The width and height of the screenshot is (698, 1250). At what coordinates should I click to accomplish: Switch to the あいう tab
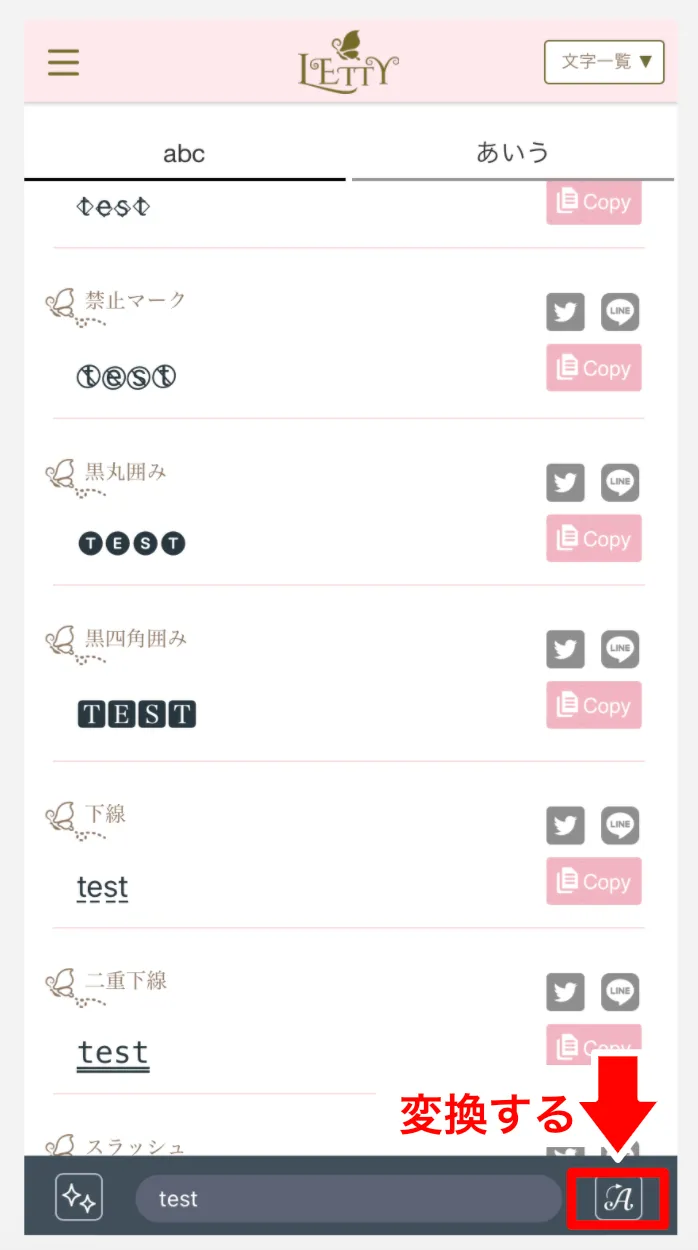pos(513,153)
